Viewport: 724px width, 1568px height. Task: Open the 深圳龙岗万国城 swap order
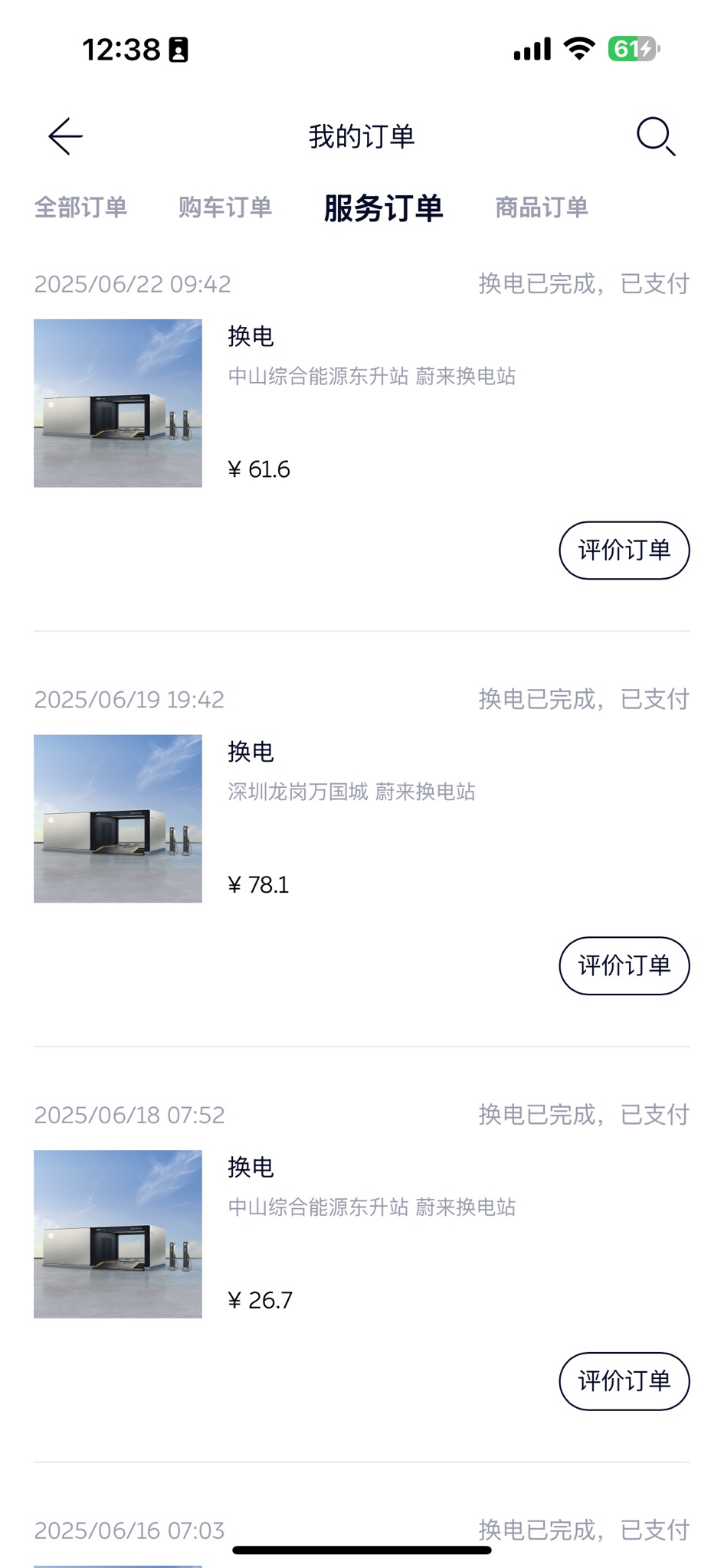(351, 792)
